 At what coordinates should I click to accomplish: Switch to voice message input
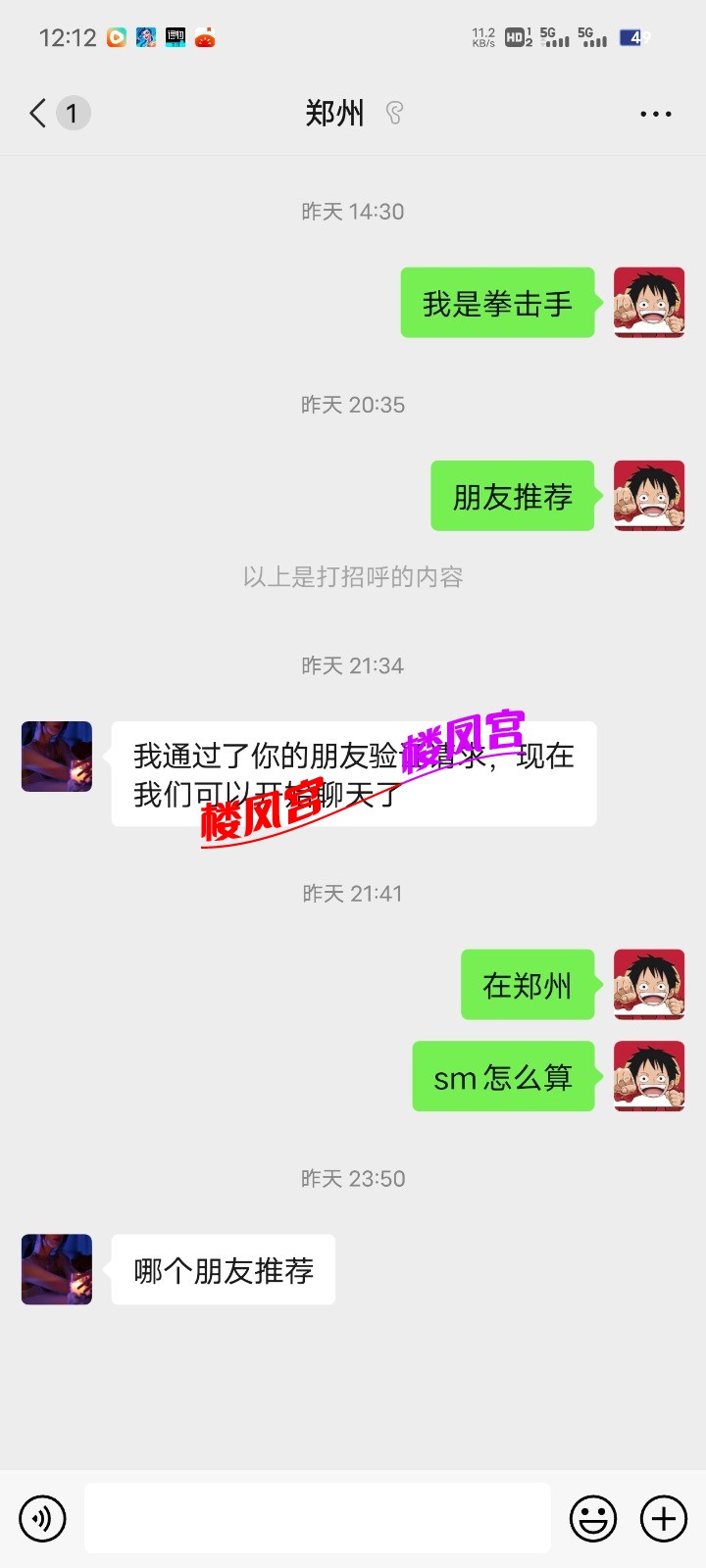tap(42, 1519)
